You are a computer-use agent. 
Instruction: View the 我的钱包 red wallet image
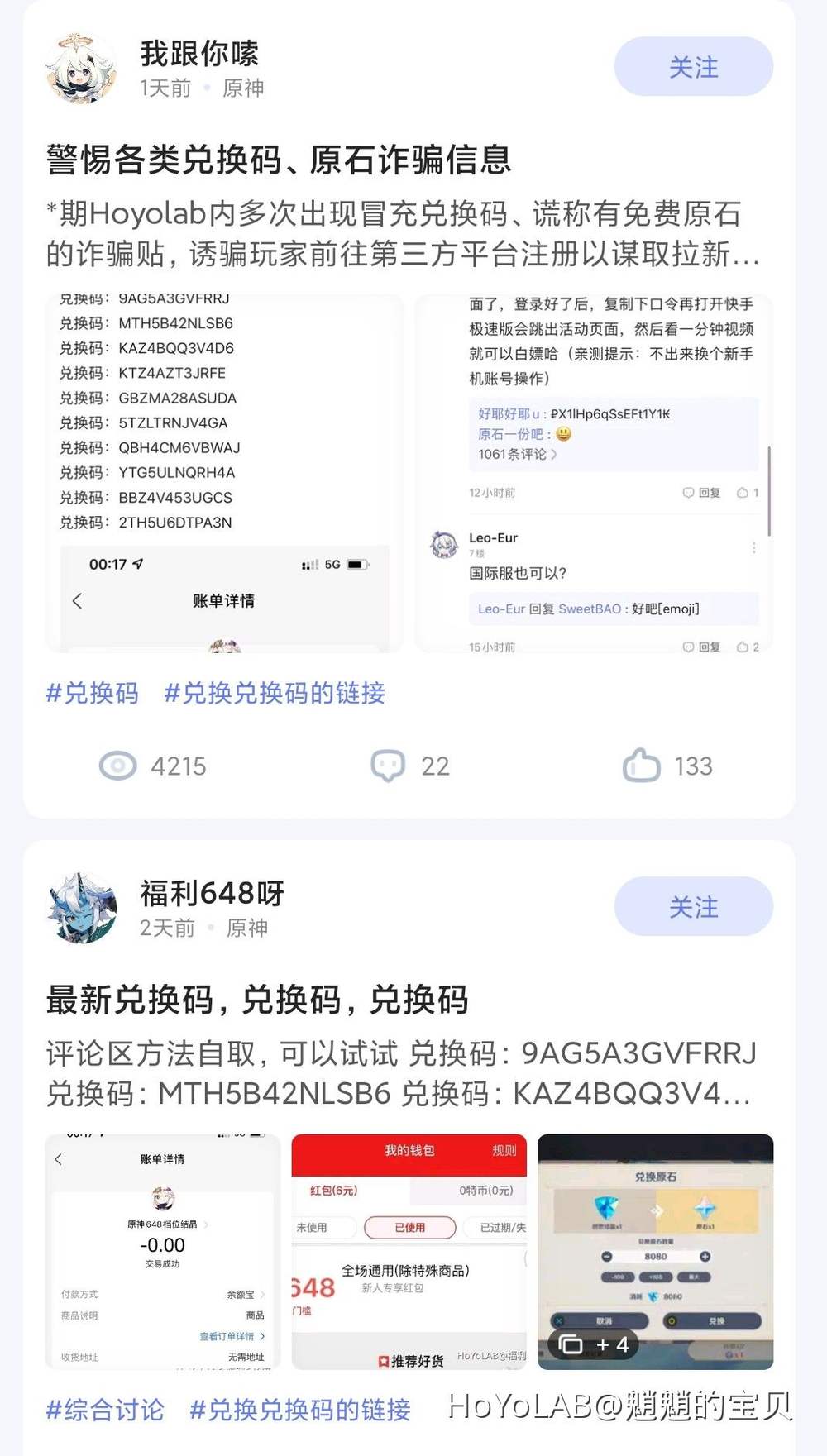[x=409, y=1252]
